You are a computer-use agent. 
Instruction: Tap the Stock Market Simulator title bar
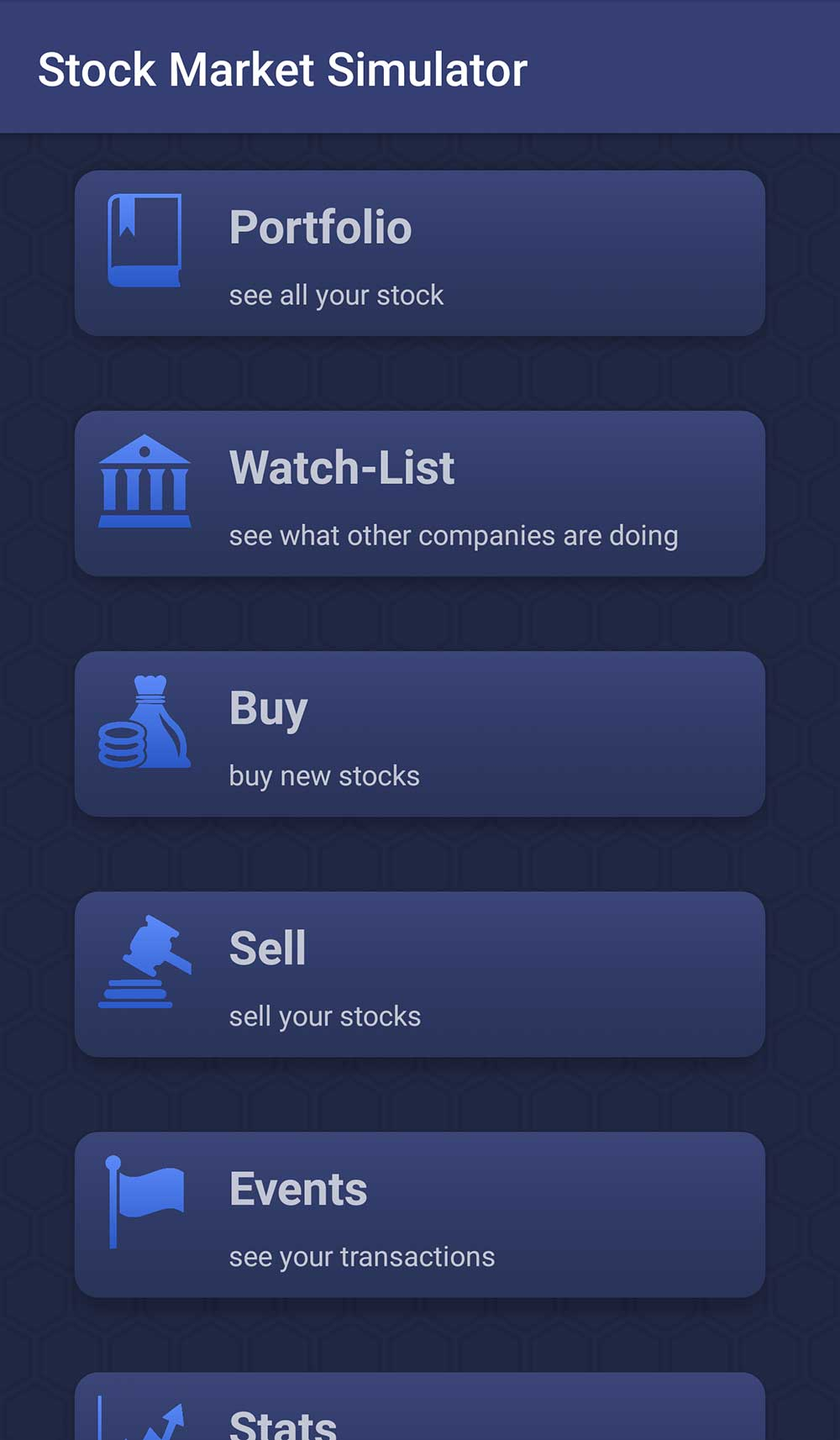click(283, 69)
